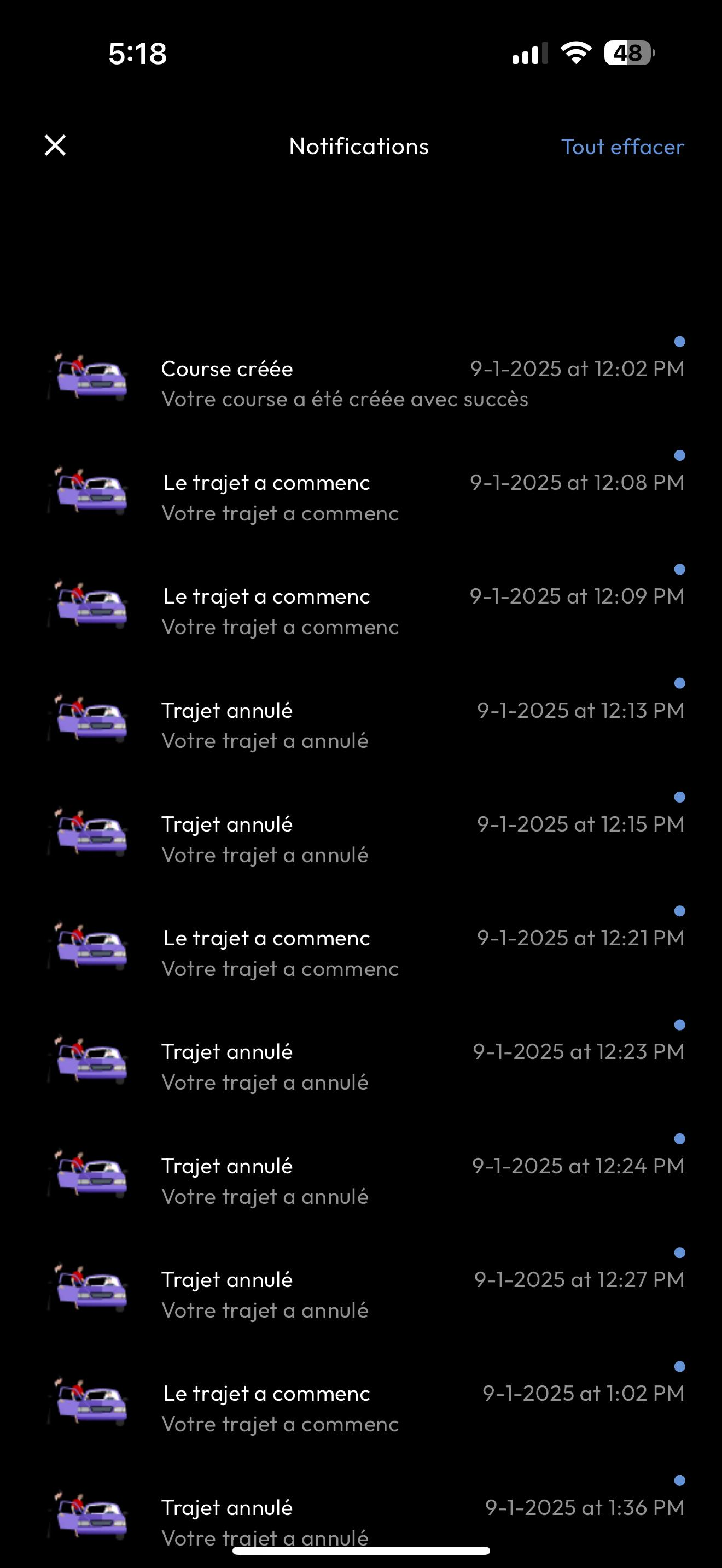Viewport: 722px width, 1568px height.
Task: Tap the car icon on the 12:08 PM notification
Action: (x=87, y=494)
